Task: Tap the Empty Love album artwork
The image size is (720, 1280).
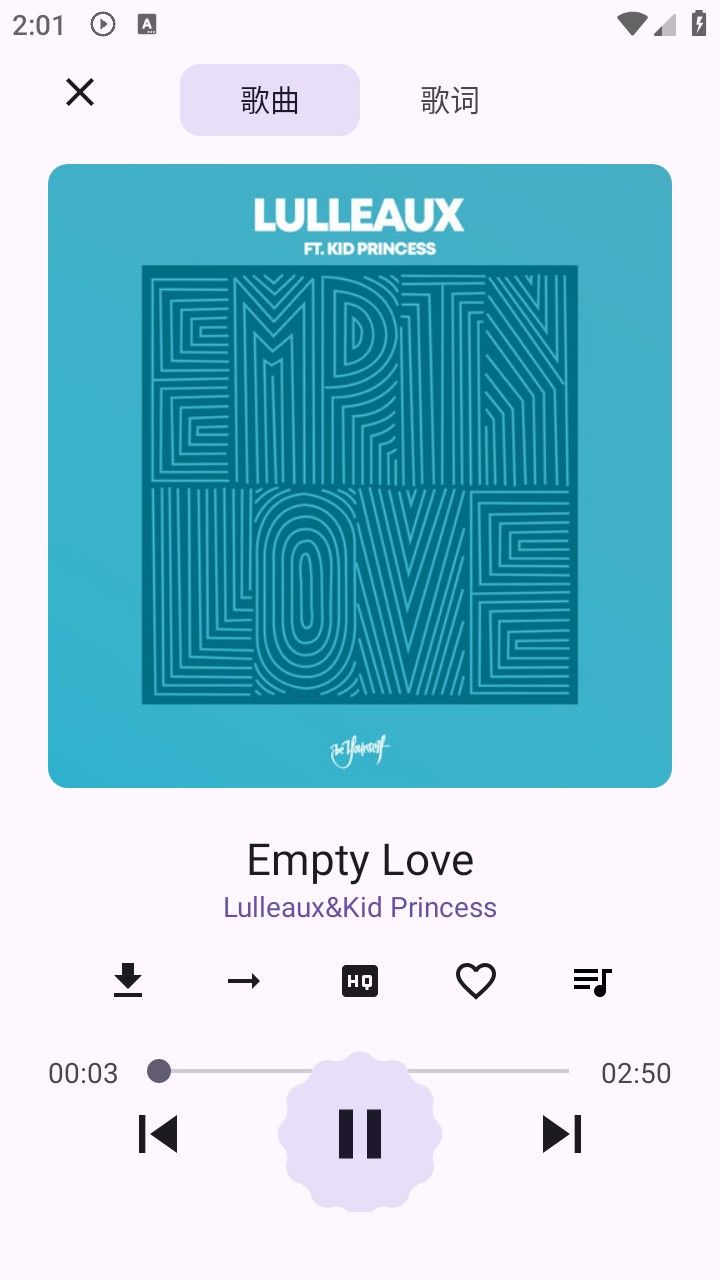Action: pyautogui.click(x=360, y=473)
